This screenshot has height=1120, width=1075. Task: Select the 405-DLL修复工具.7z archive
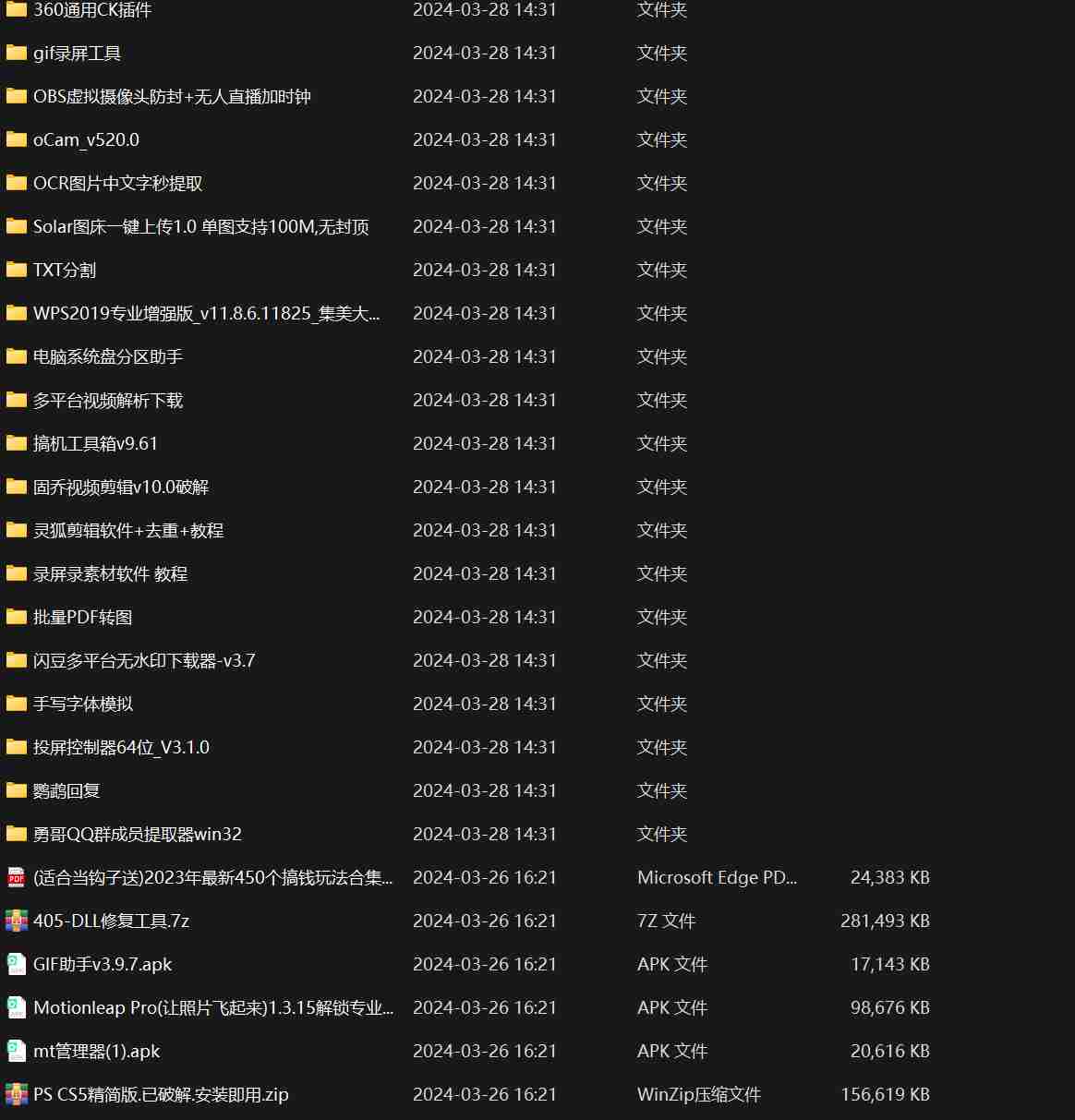pyautogui.click(x=111, y=921)
